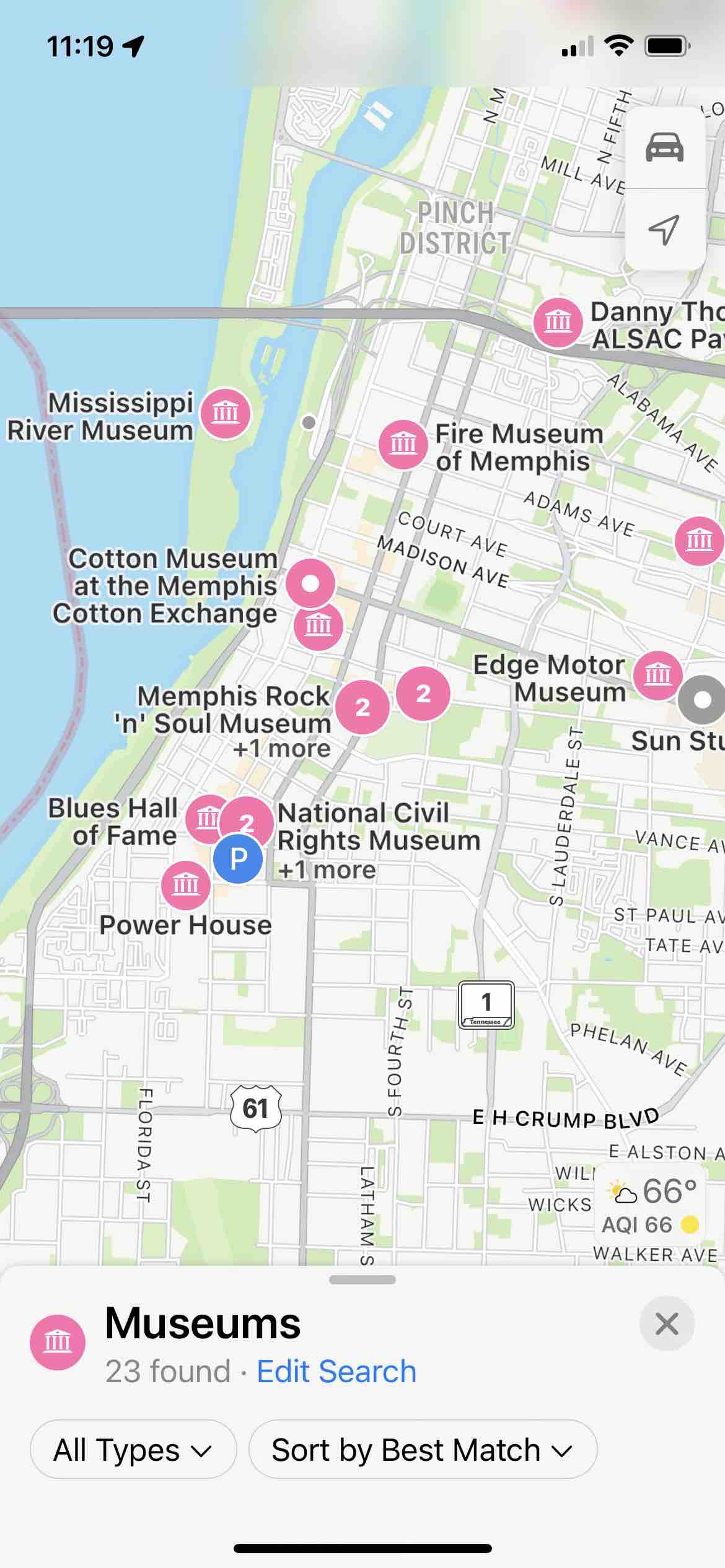Select the Power House museum pin
This screenshot has height=1568, width=725.
(185, 885)
